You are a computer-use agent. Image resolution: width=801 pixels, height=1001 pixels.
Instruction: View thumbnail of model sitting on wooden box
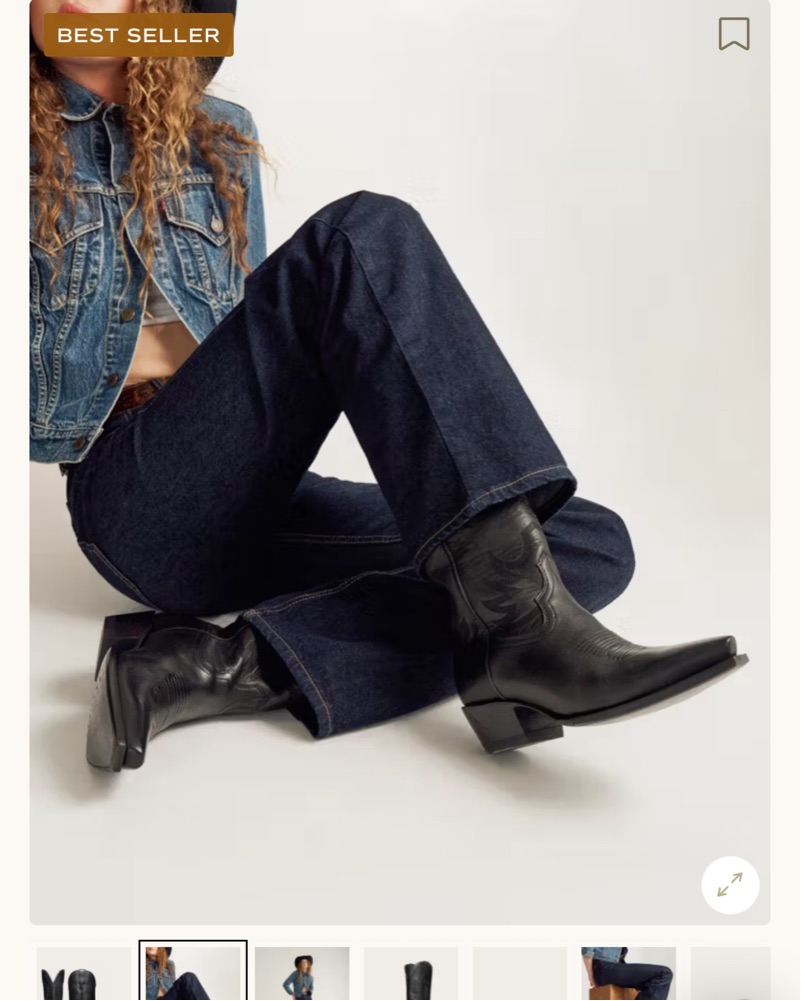coord(628,974)
